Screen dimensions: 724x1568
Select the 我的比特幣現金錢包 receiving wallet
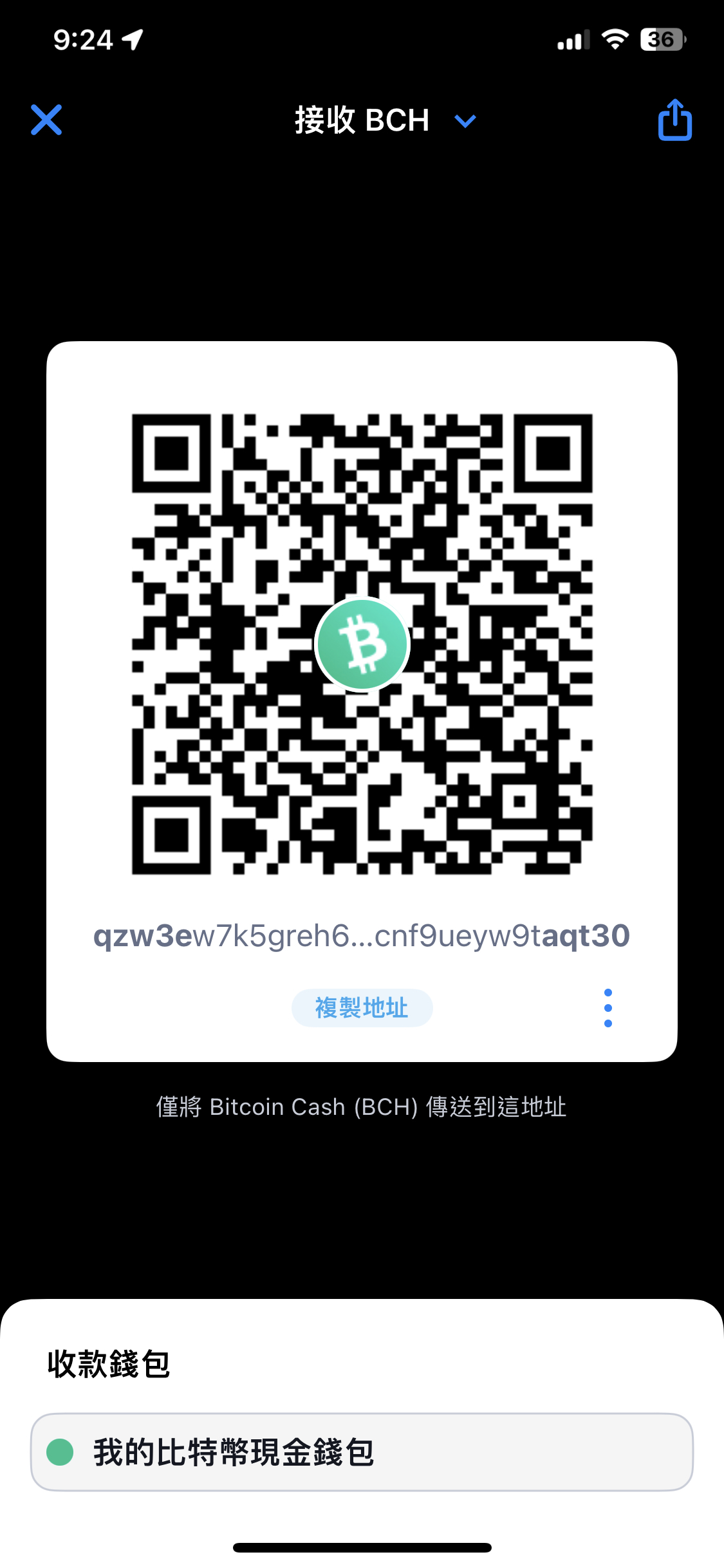[x=362, y=1452]
